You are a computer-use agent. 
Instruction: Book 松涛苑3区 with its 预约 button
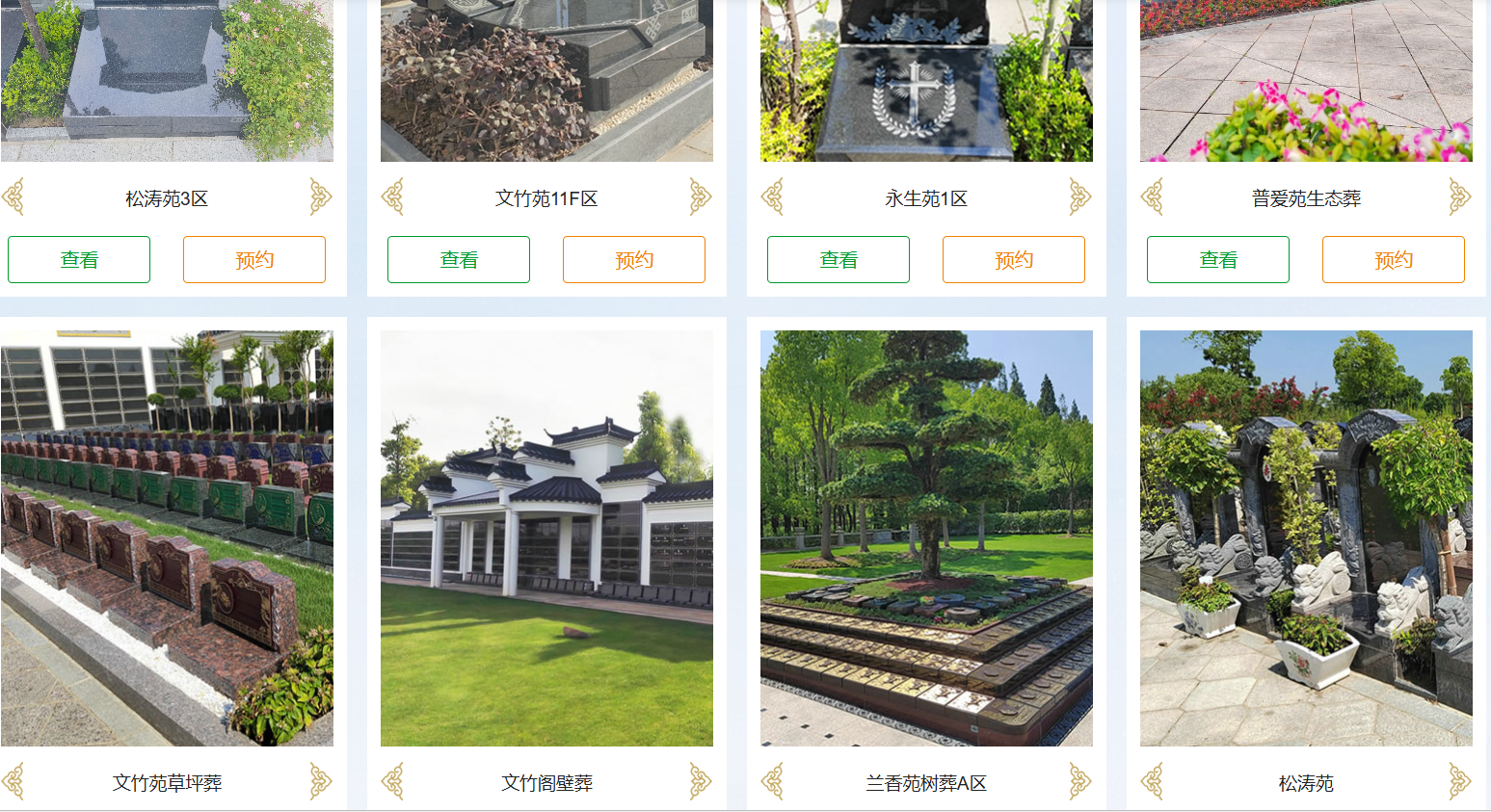(x=254, y=260)
